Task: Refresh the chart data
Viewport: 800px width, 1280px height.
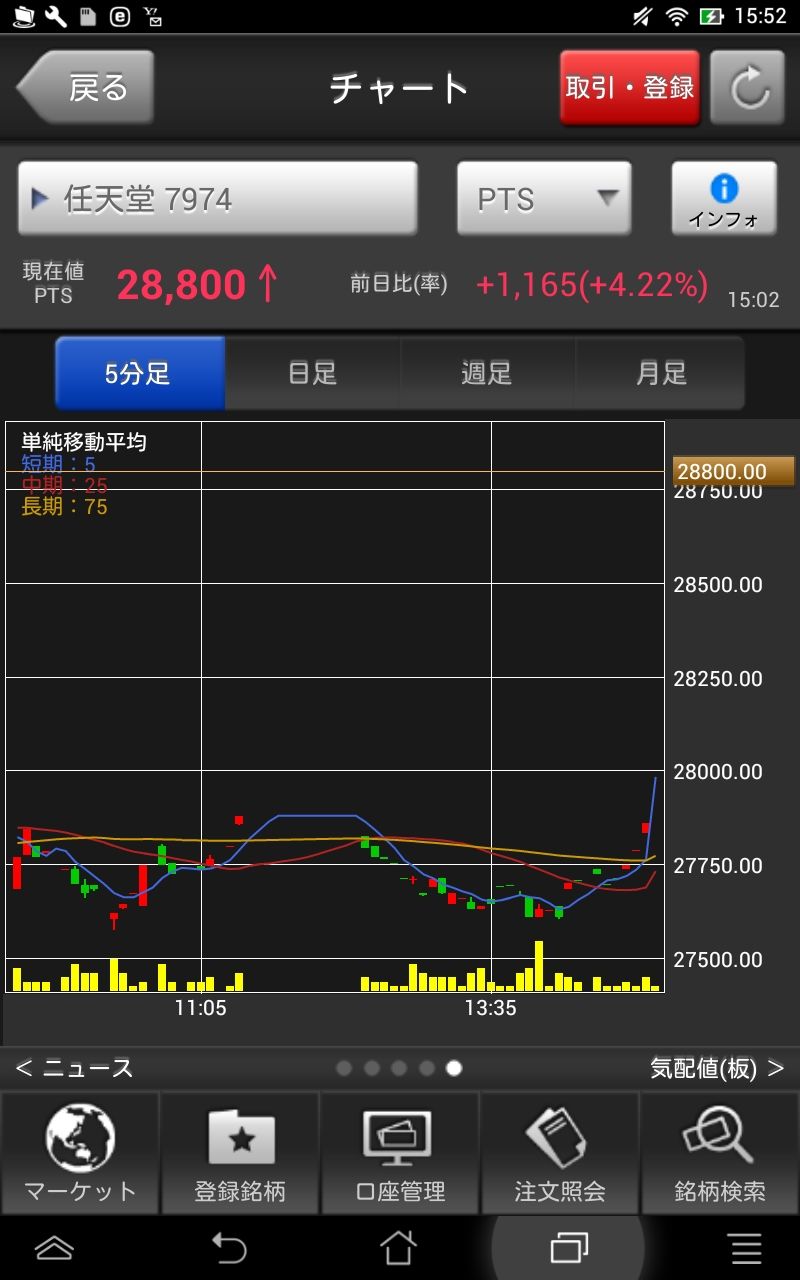Action: click(747, 88)
